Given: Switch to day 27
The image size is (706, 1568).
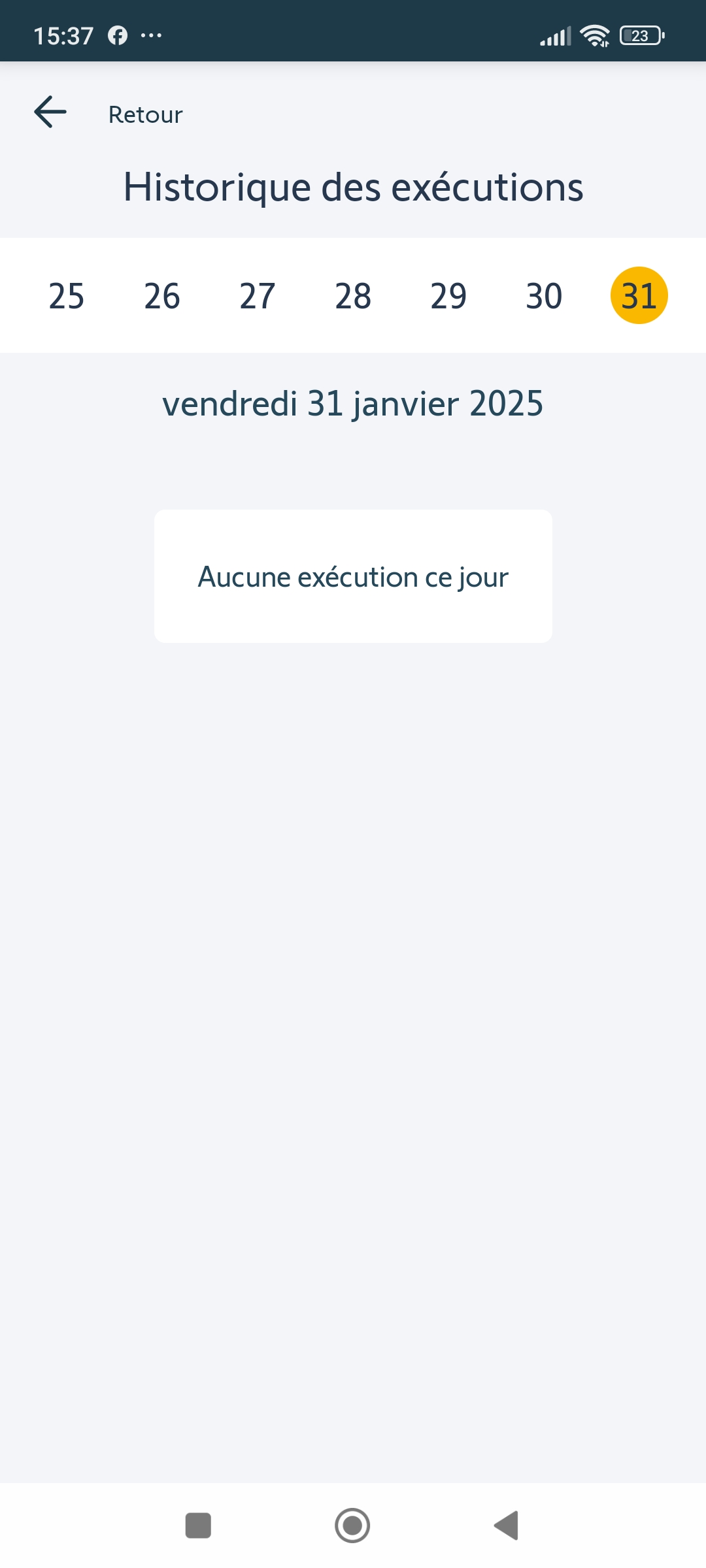Looking at the screenshot, I should [258, 296].
